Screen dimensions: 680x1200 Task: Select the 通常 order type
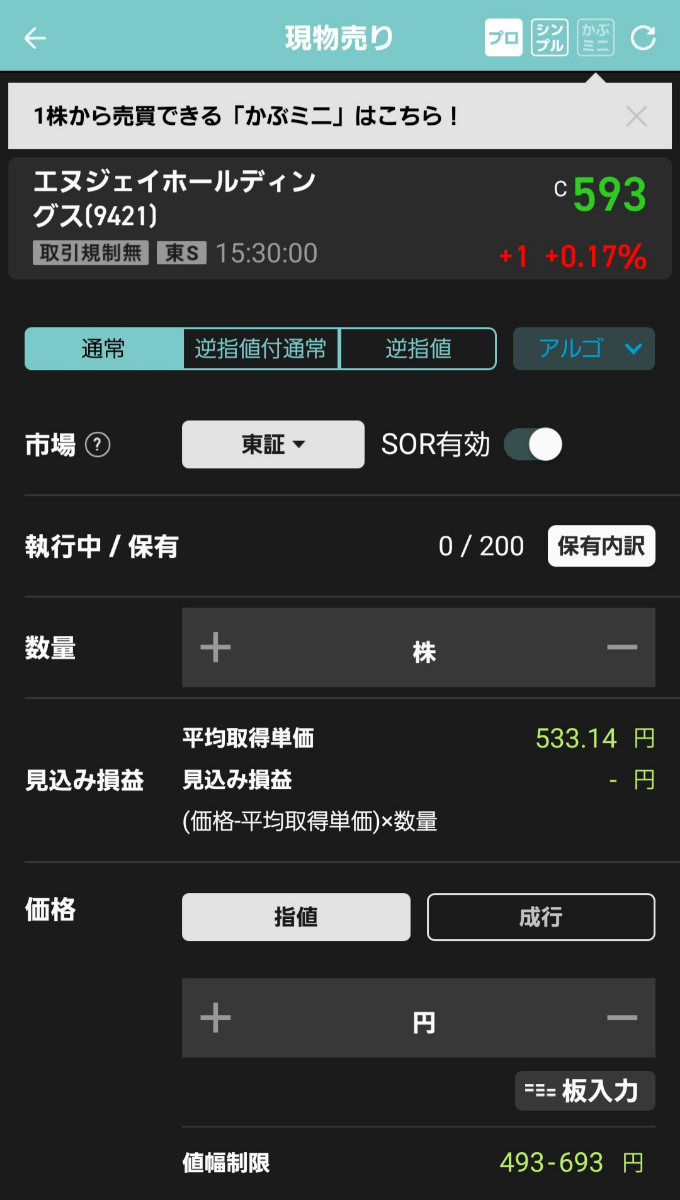point(104,349)
